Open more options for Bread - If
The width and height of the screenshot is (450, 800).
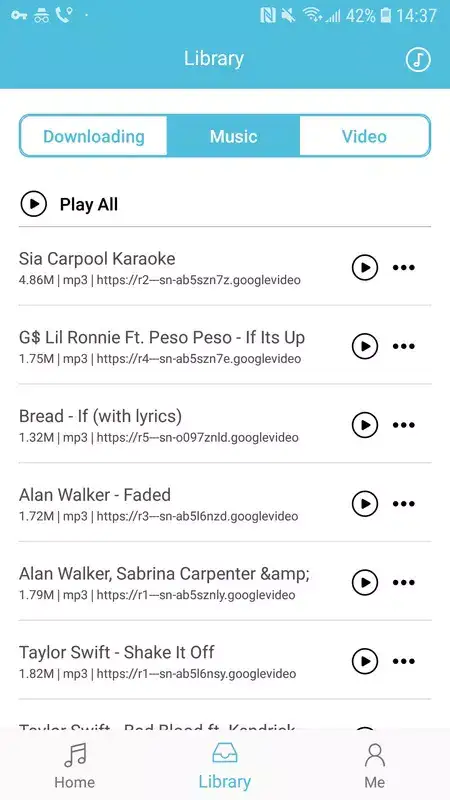(404, 425)
